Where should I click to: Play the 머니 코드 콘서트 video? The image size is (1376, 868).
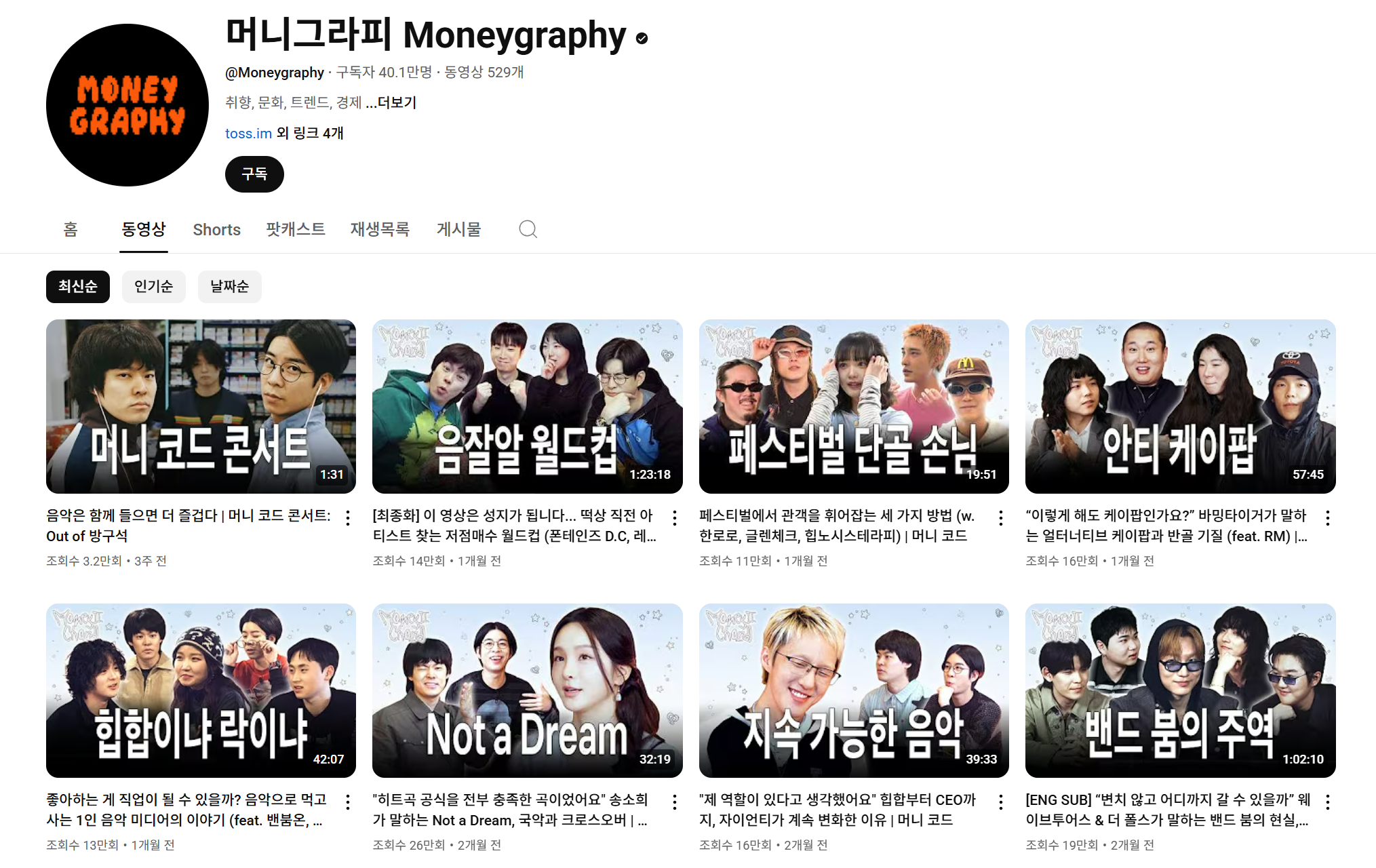201,406
